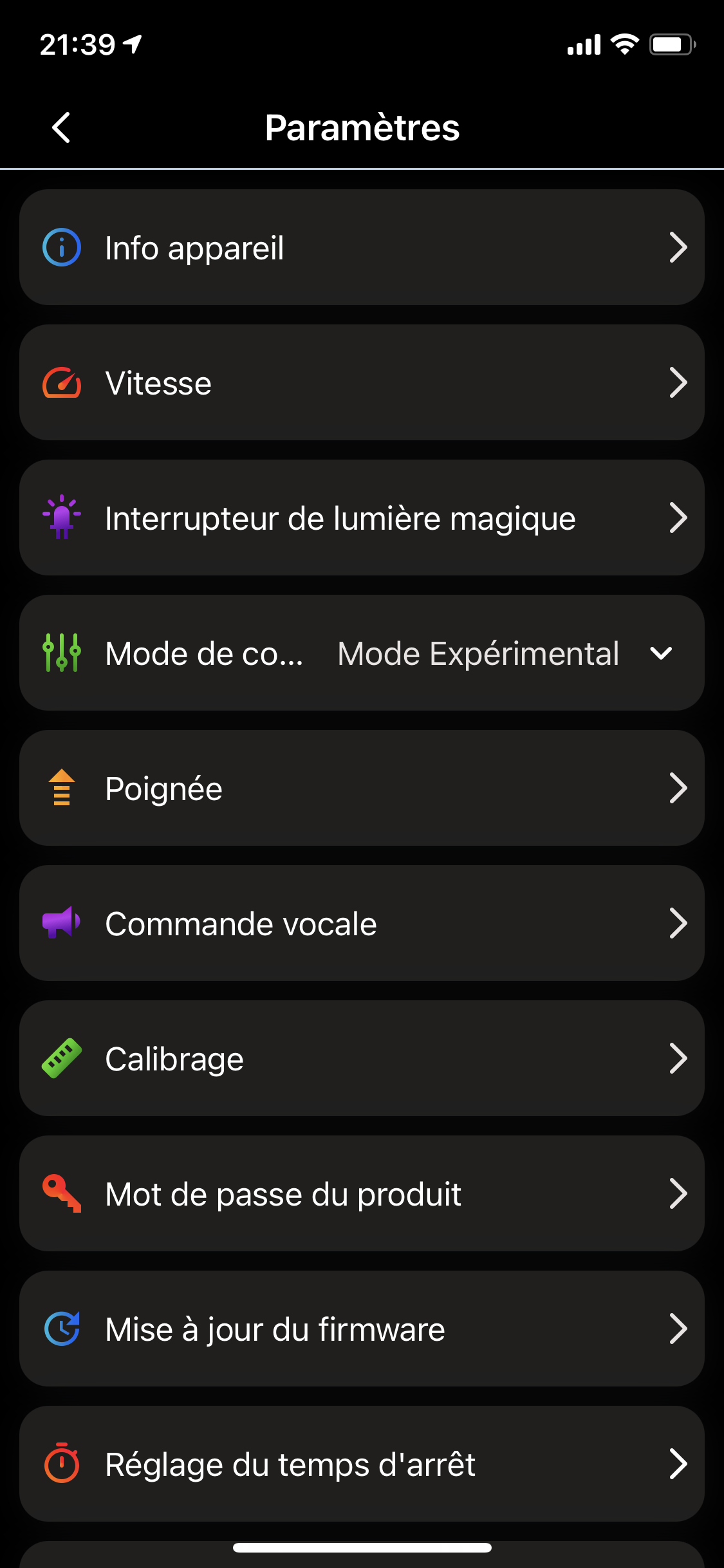Open Info appareil
Image resolution: width=724 pixels, height=1568 pixels.
(x=362, y=247)
